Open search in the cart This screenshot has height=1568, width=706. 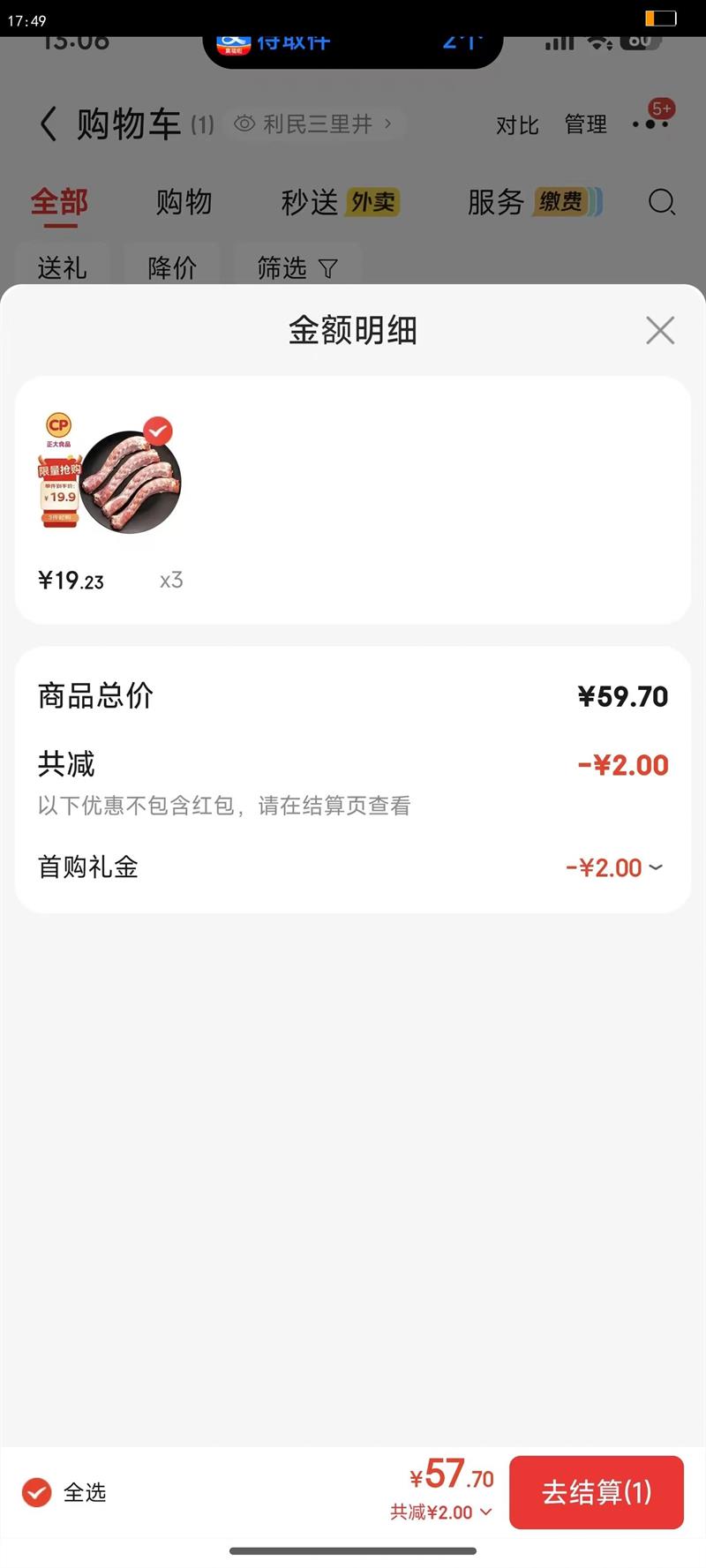point(661,202)
